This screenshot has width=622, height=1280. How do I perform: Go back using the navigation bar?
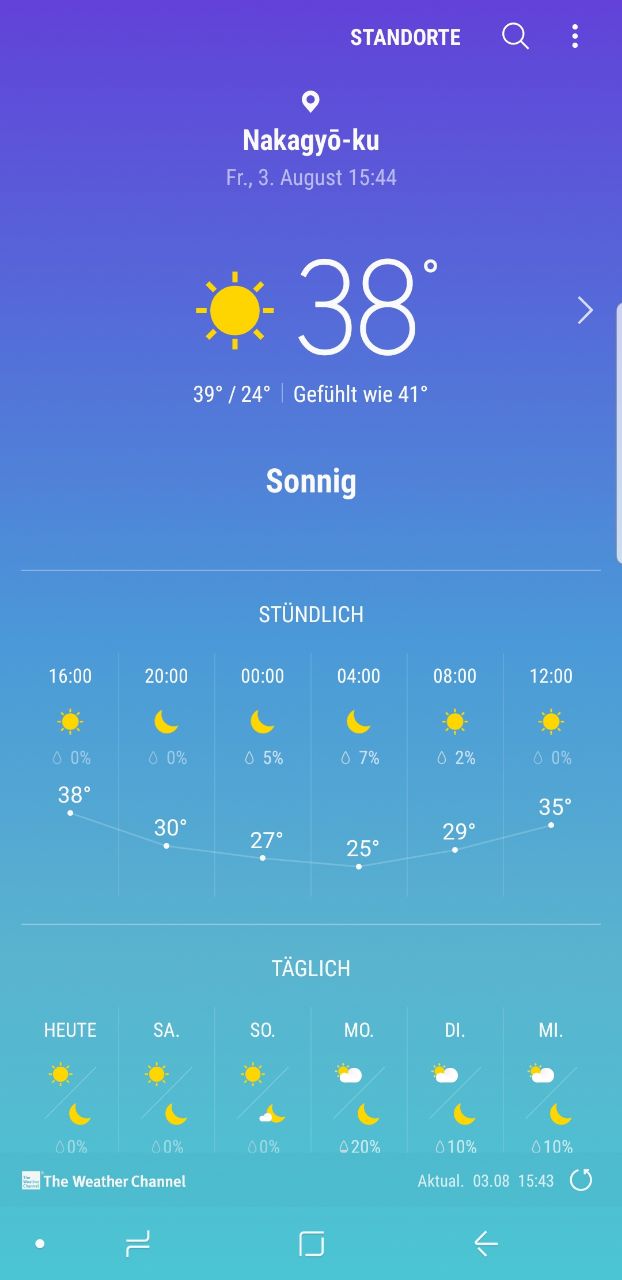point(486,1243)
